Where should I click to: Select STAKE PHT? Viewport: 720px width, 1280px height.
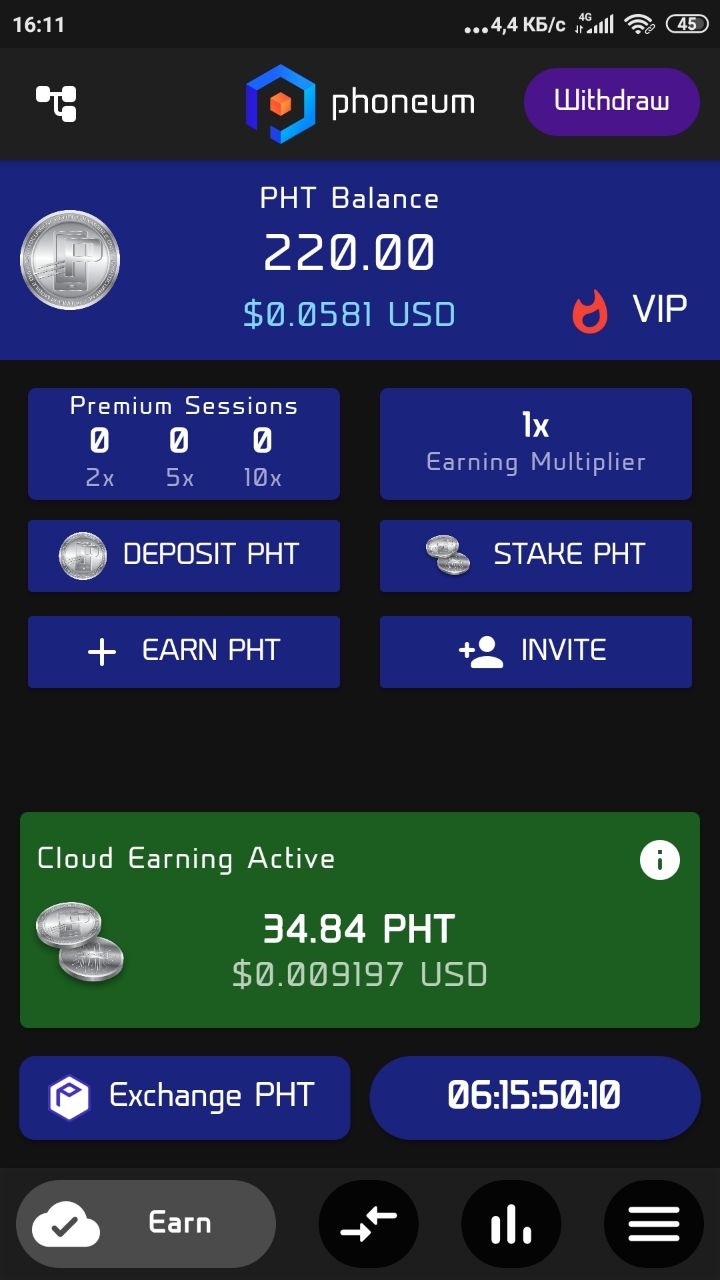point(536,555)
